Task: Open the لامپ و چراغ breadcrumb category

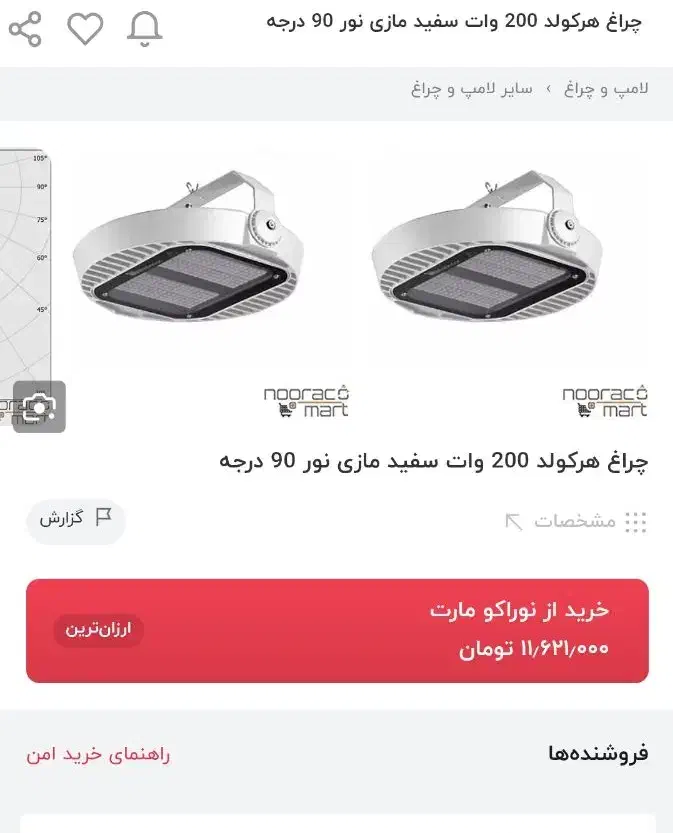Action: click(x=607, y=89)
